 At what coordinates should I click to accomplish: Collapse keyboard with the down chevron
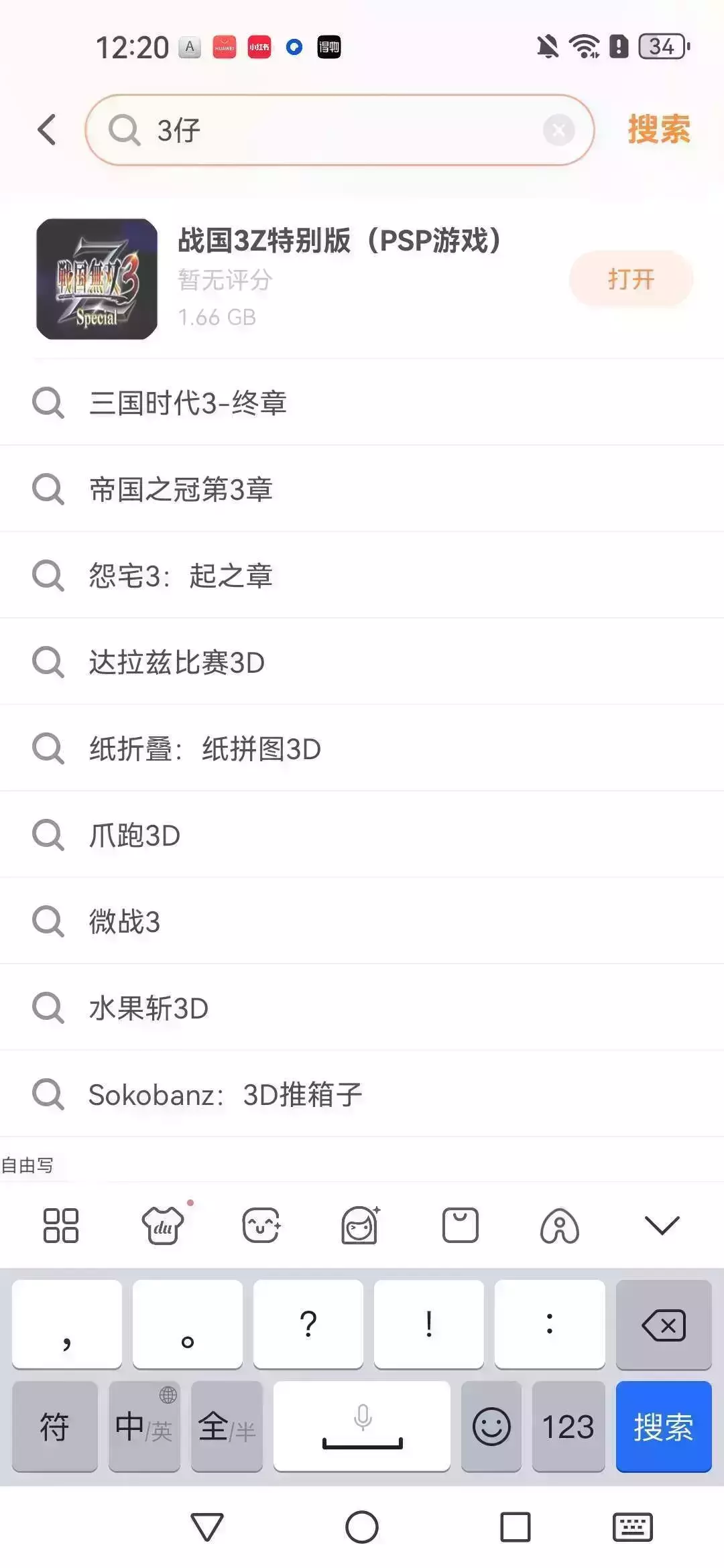(662, 1226)
